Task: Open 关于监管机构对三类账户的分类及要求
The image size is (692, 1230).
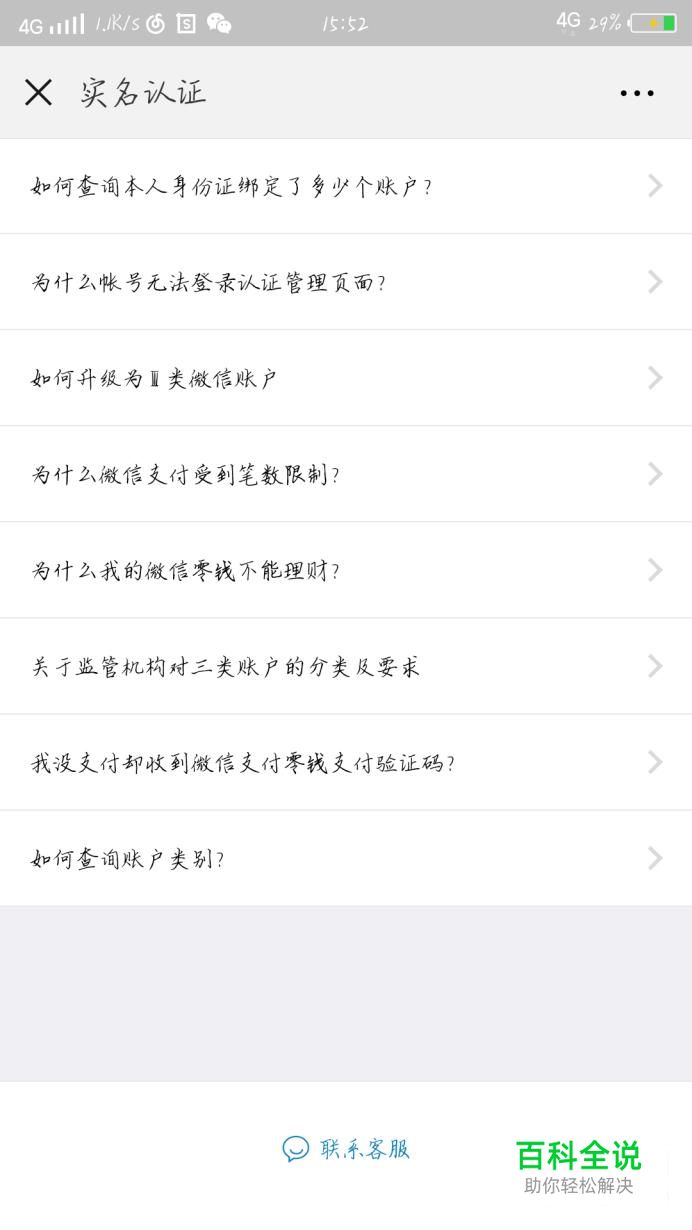Action: click(346, 666)
